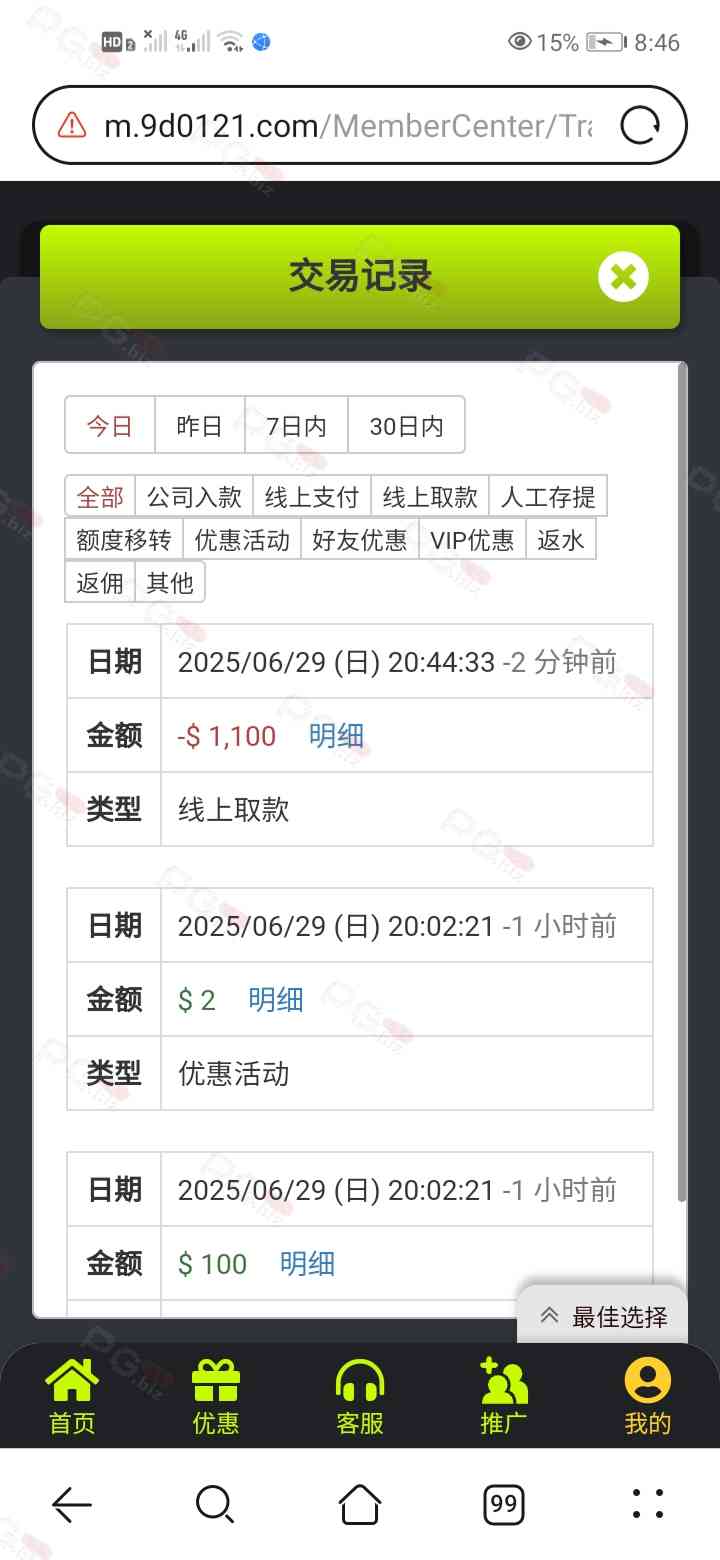Image resolution: width=720 pixels, height=1560 pixels.
Task: Select the 昨日 date filter
Action: click(199, 426)
